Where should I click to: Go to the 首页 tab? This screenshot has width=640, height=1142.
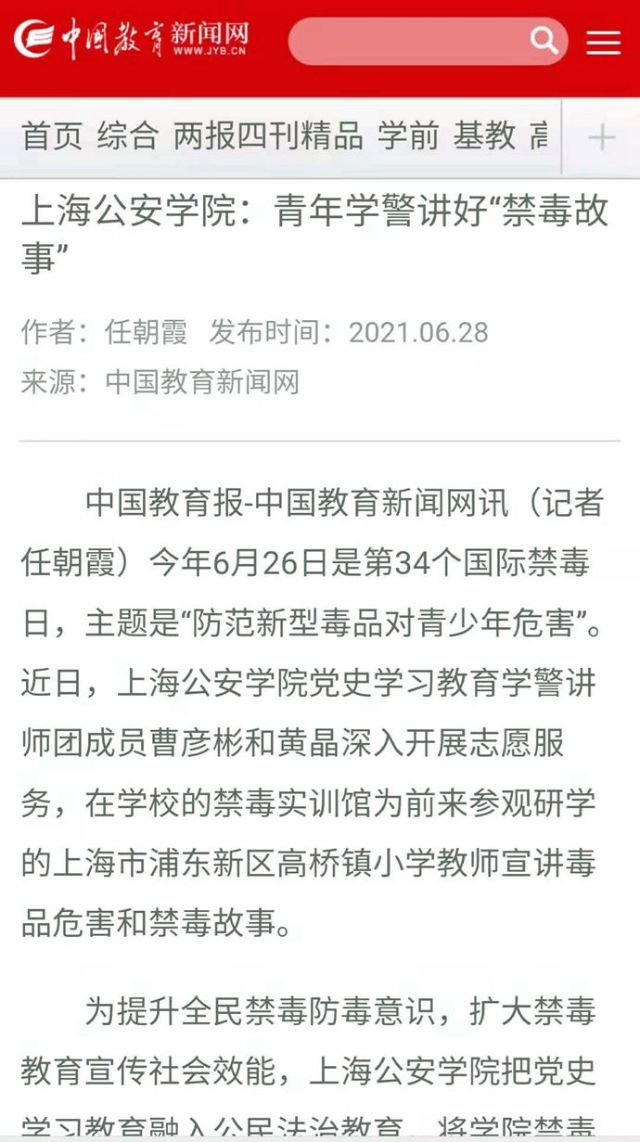52,136
